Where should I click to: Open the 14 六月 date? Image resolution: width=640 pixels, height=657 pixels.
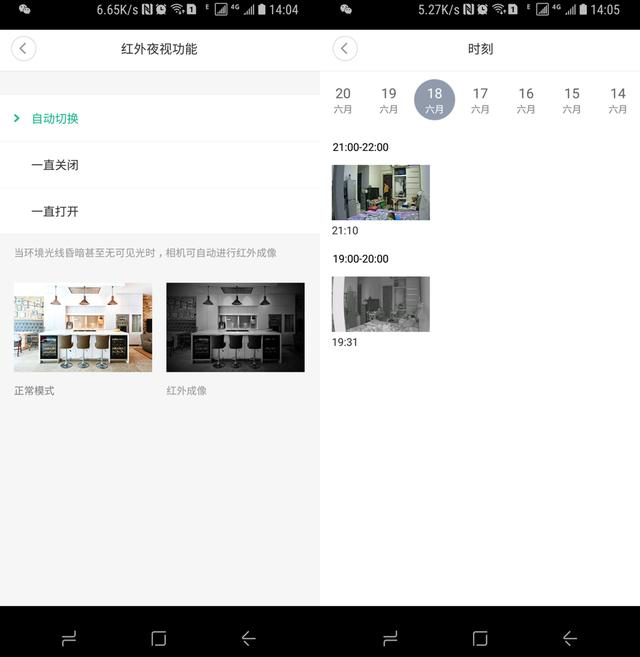(618, 100)
